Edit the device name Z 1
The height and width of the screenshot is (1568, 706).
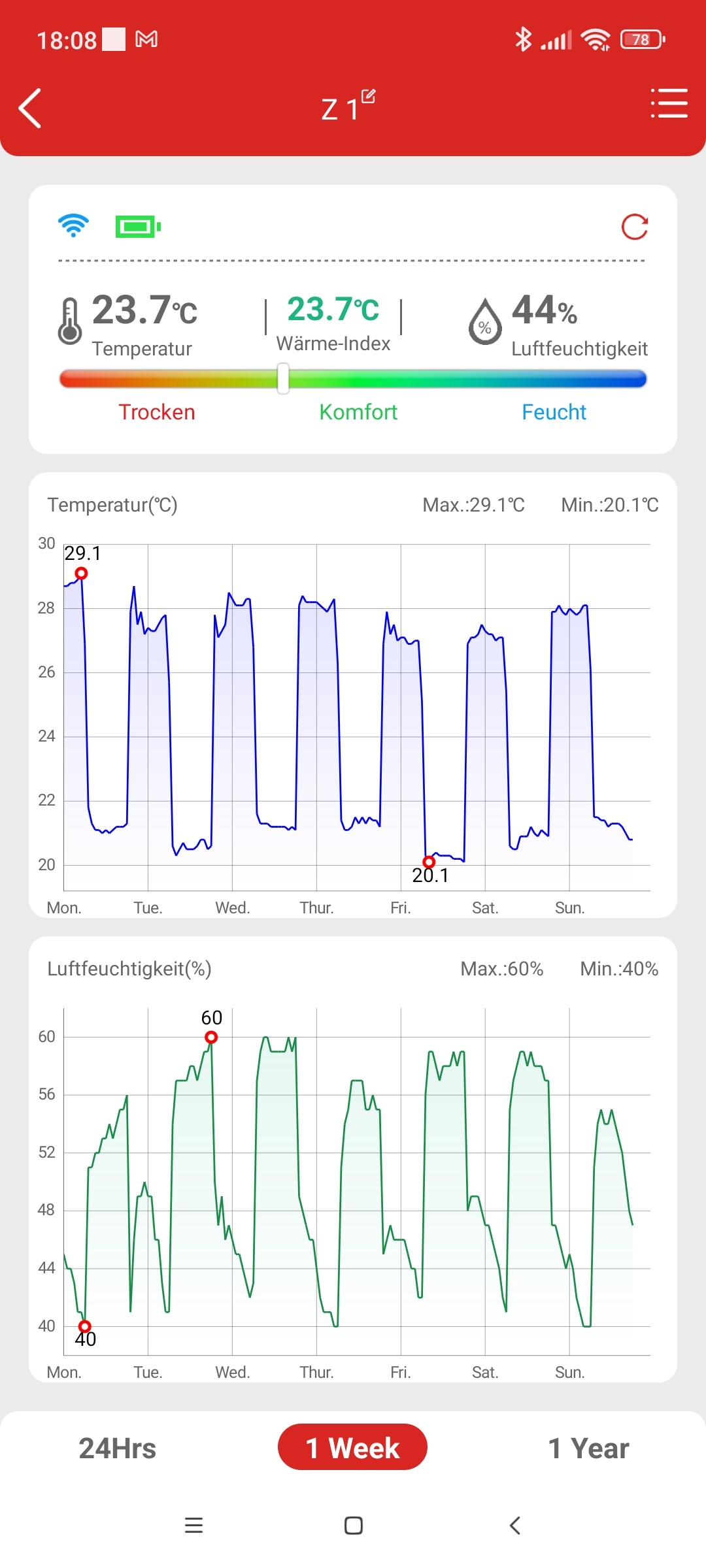[368, 97]
